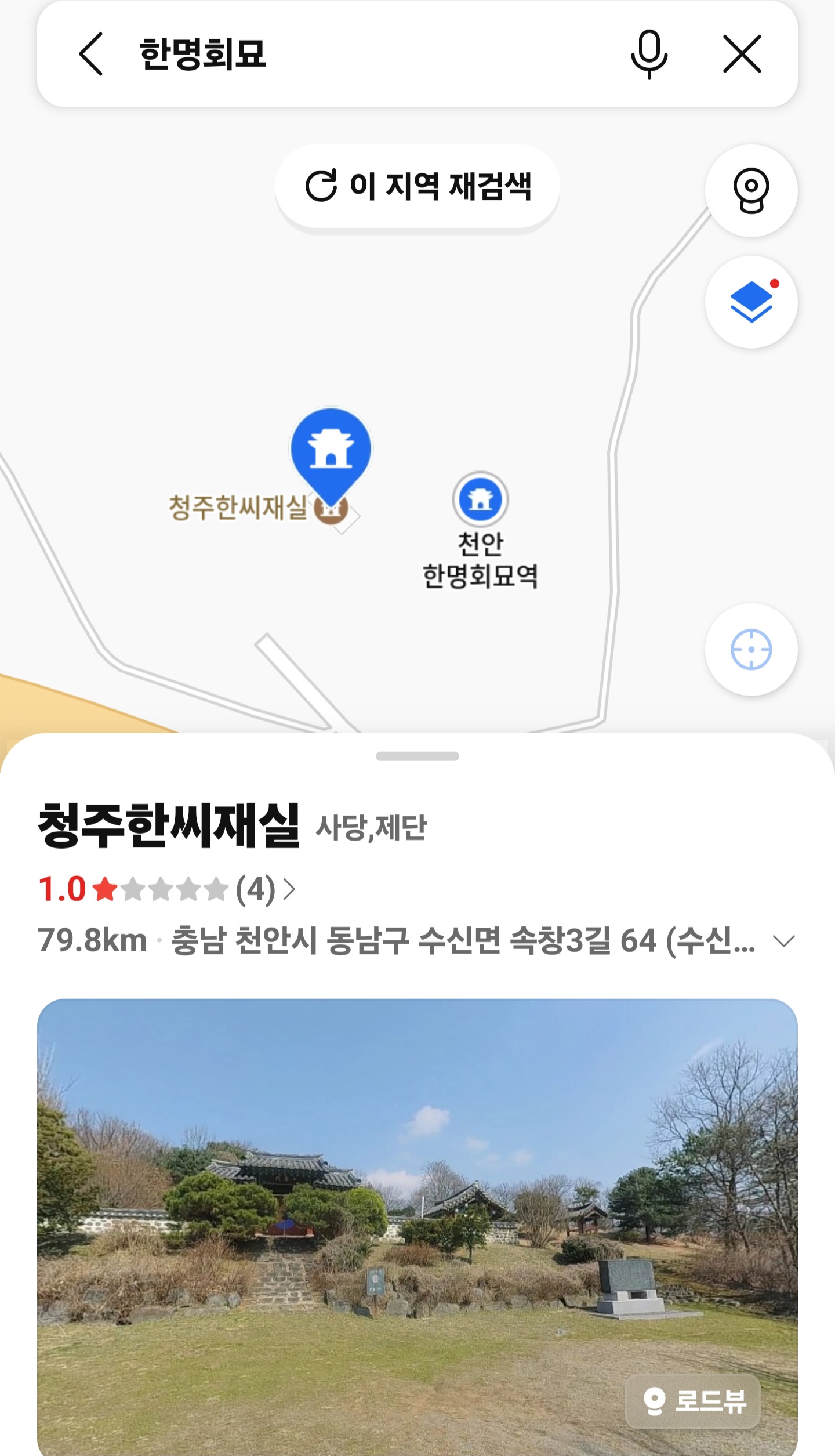
Task: Open the 로드뷰 street view photo
Action: 693,1401
